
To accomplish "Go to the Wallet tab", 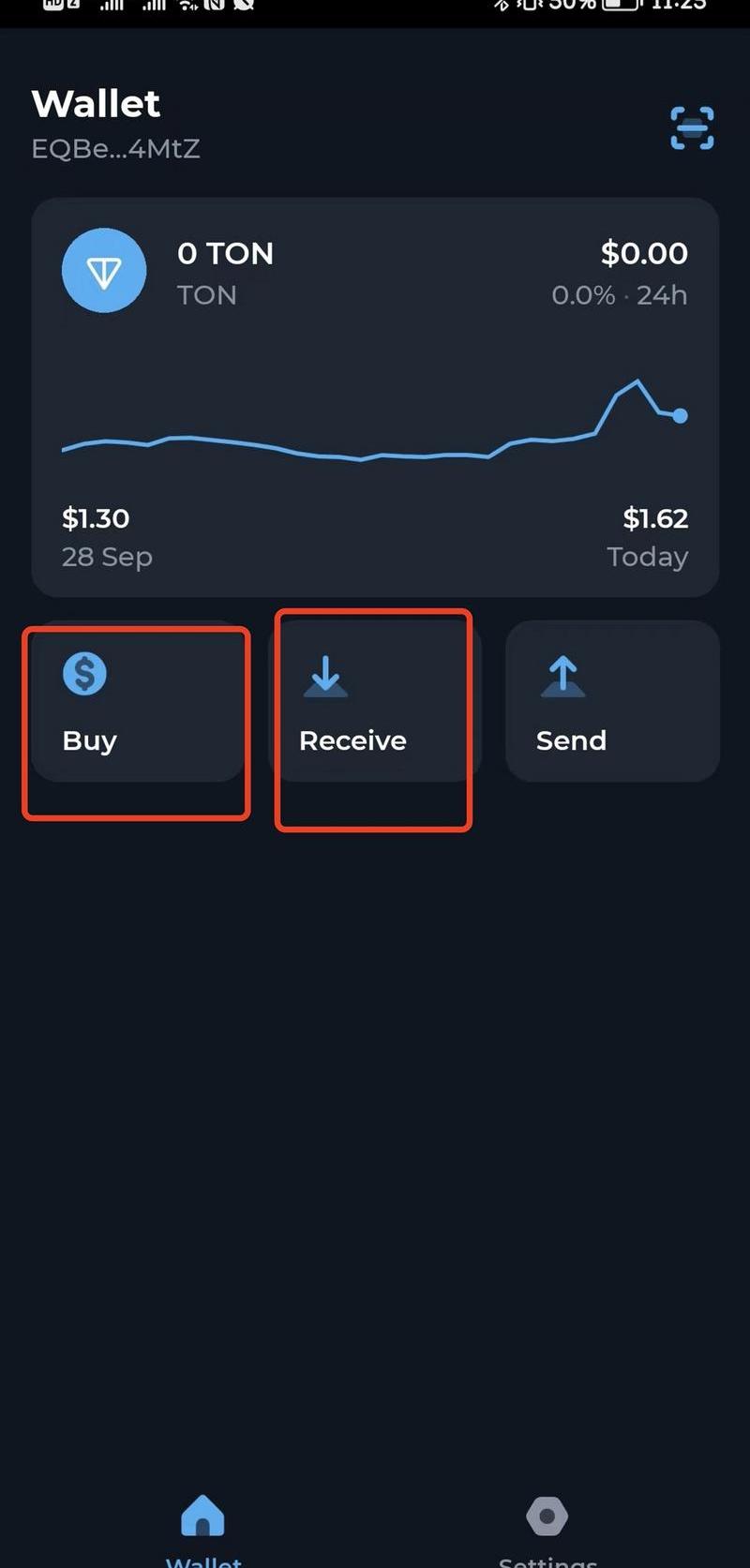I will click(203, 1530).
